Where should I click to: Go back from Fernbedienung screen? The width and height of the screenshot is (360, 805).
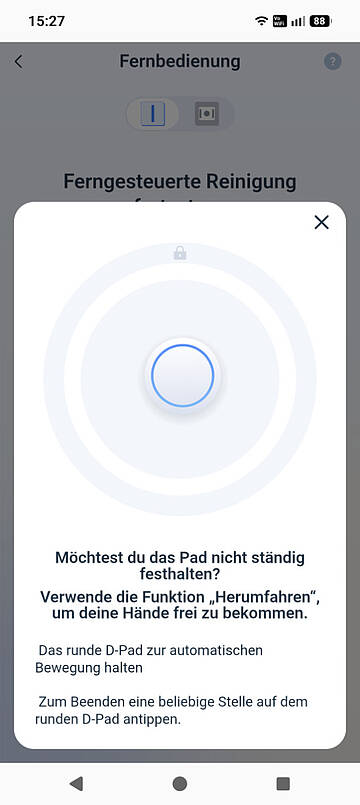[18, 62]
